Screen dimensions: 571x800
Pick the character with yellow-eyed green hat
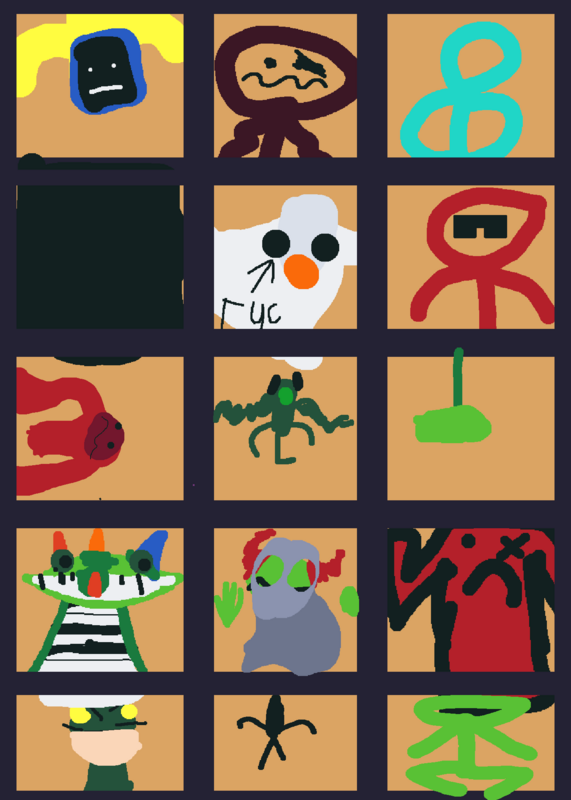[100, 743]
